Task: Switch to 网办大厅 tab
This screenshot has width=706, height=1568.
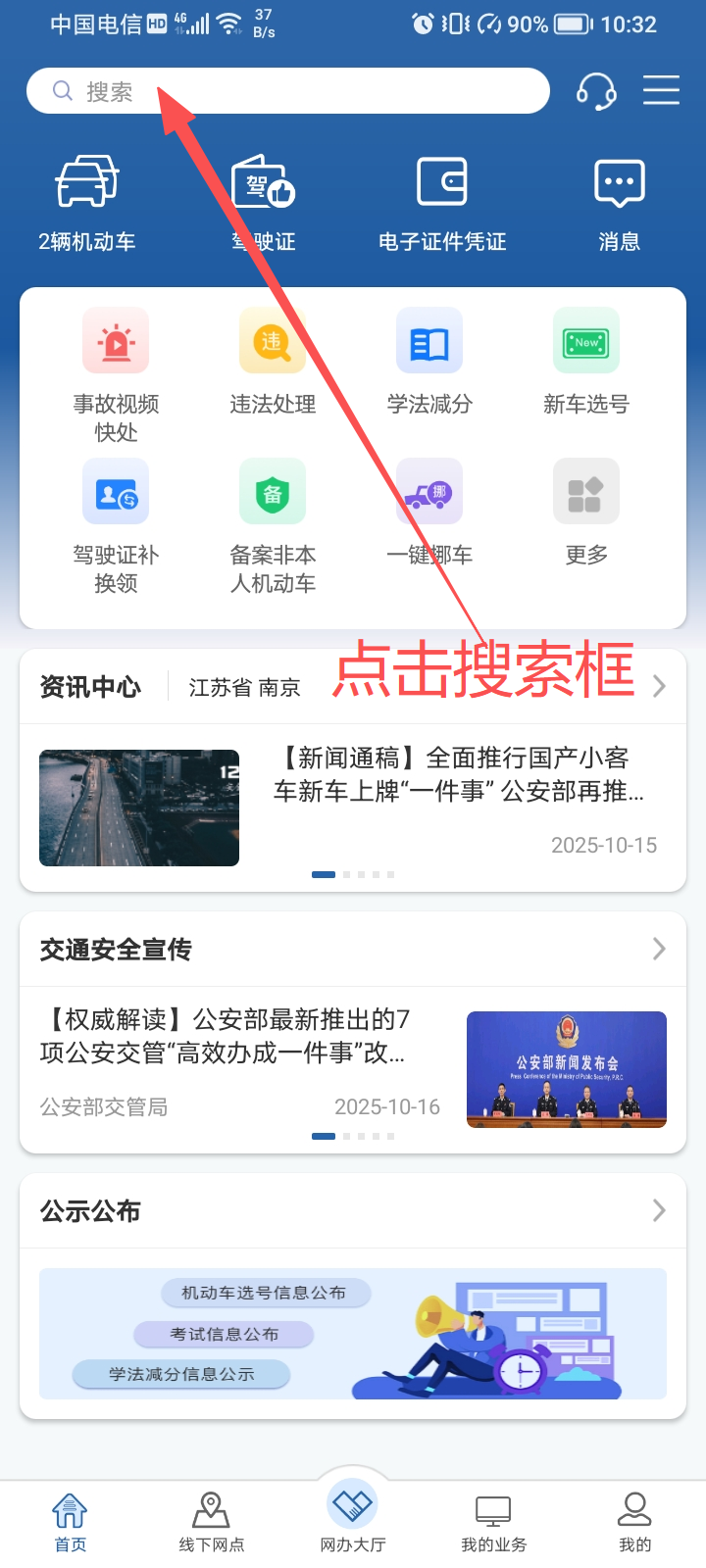Action: click(x=353, y=1518)
